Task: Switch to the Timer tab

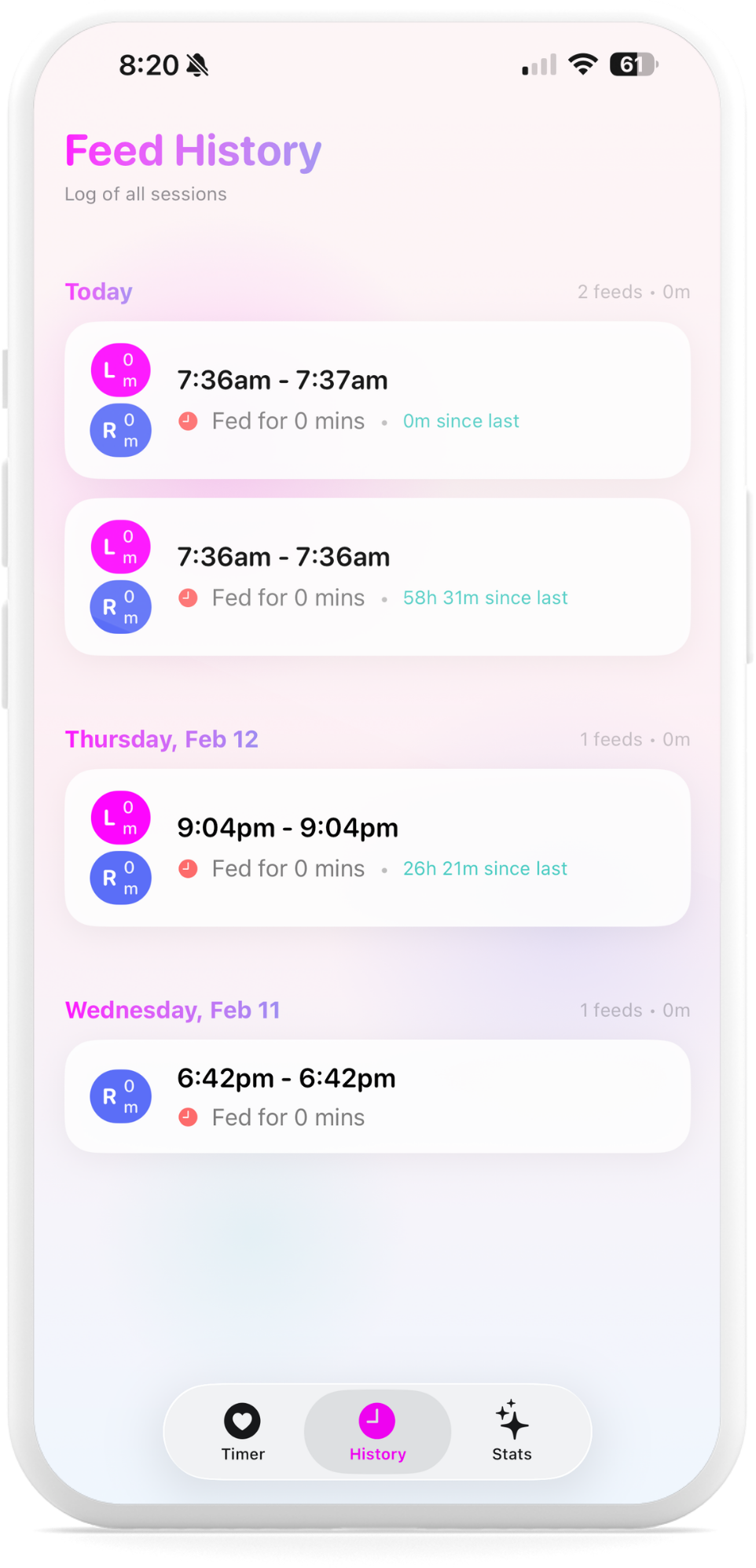Action: [x=242, y=1431]
